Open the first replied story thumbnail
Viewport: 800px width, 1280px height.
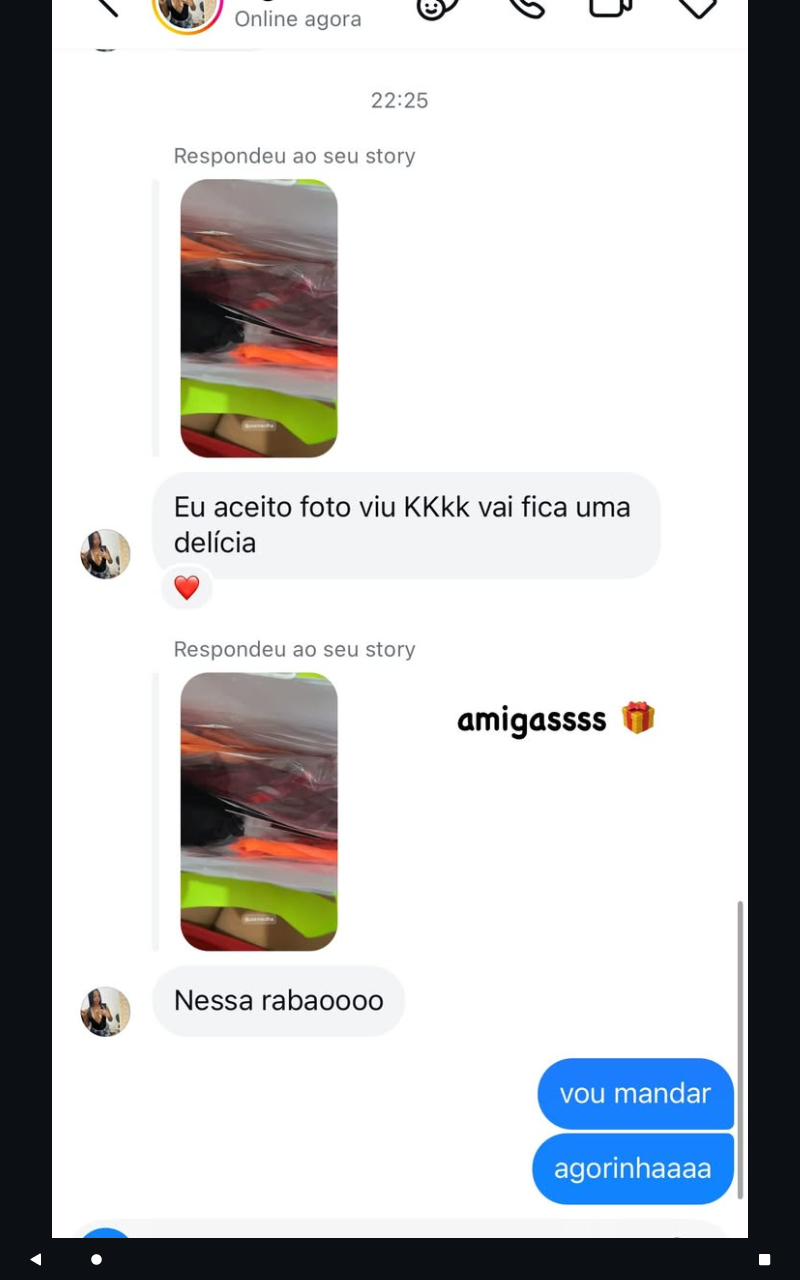259,318
